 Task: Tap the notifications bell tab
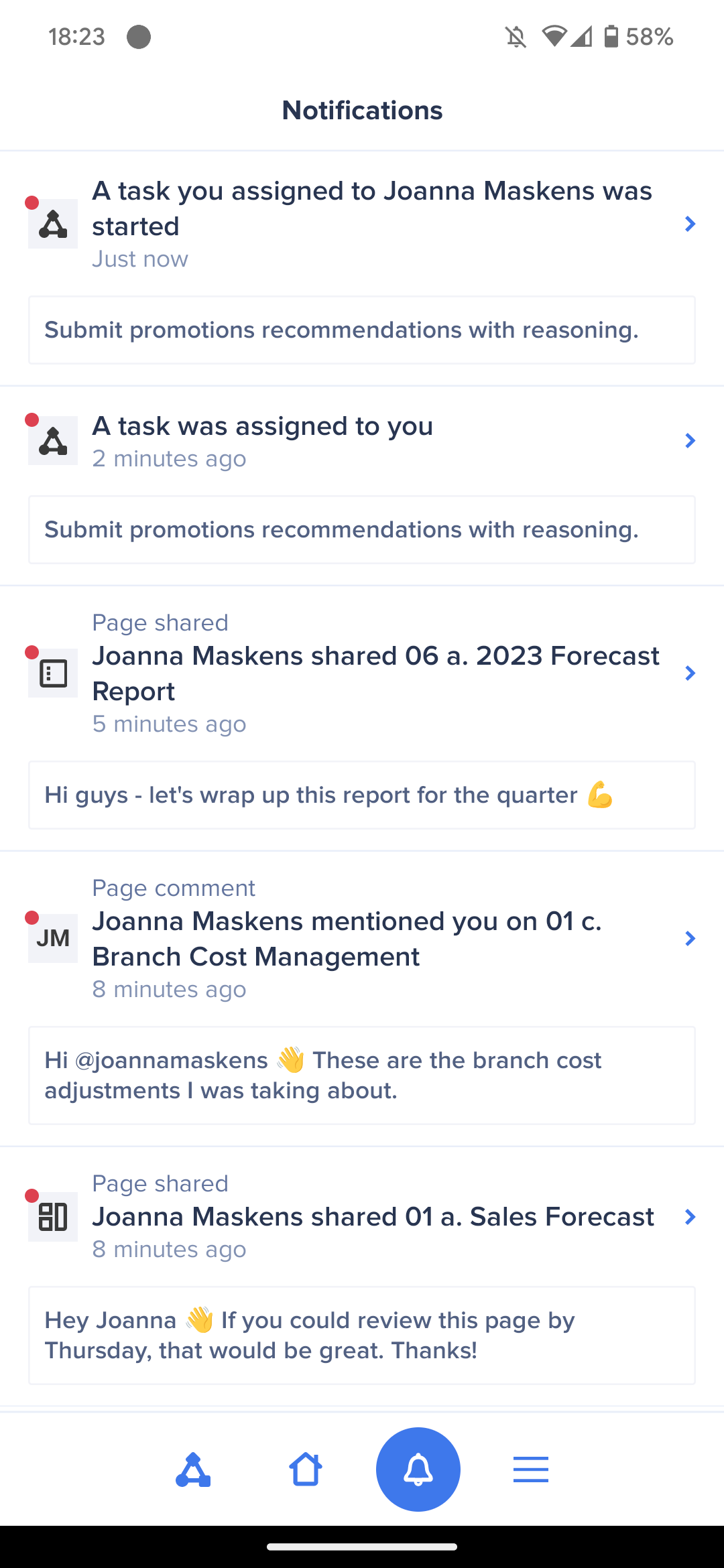(418, 1469)
